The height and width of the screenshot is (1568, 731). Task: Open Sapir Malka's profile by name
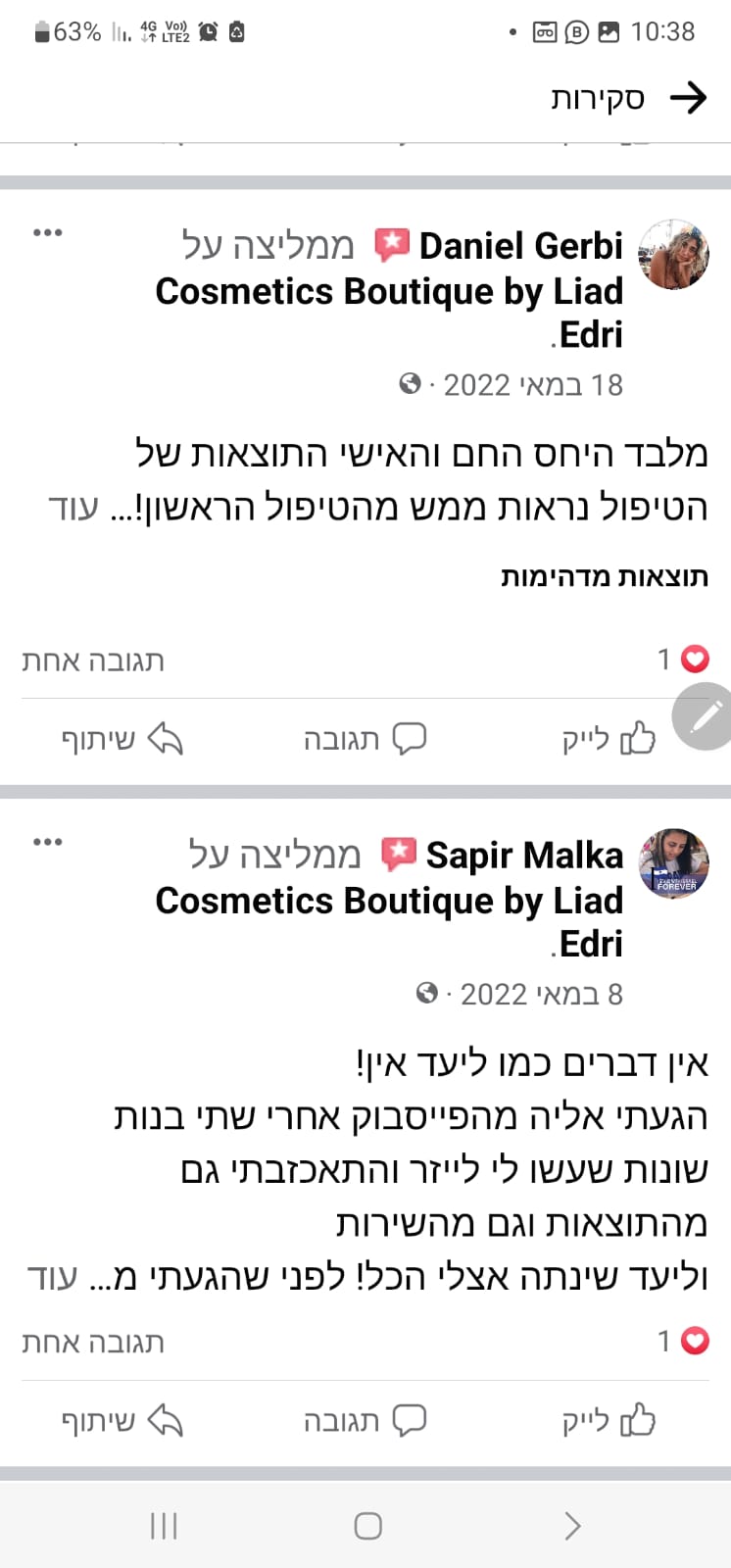pyautogui.click(x=524, y=856)
